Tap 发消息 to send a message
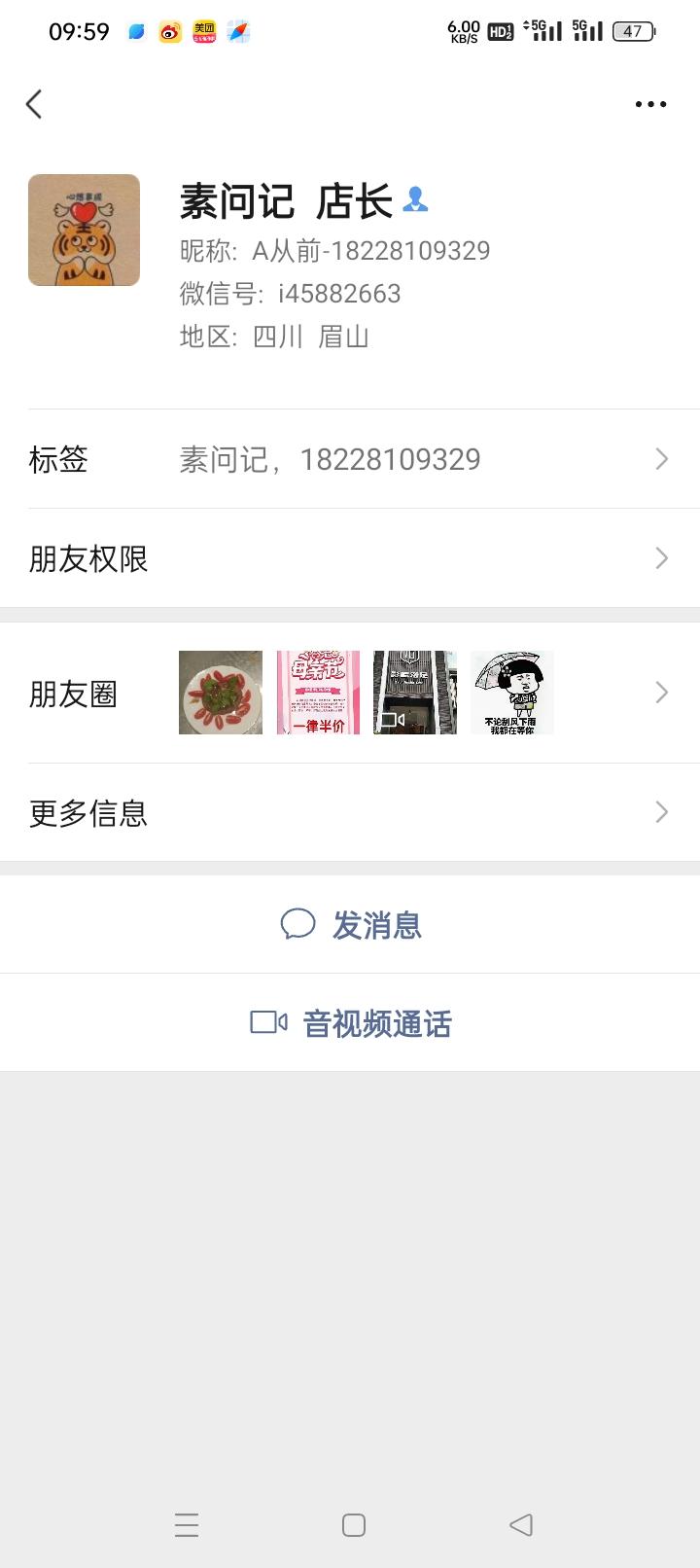 tap(351, 924)
